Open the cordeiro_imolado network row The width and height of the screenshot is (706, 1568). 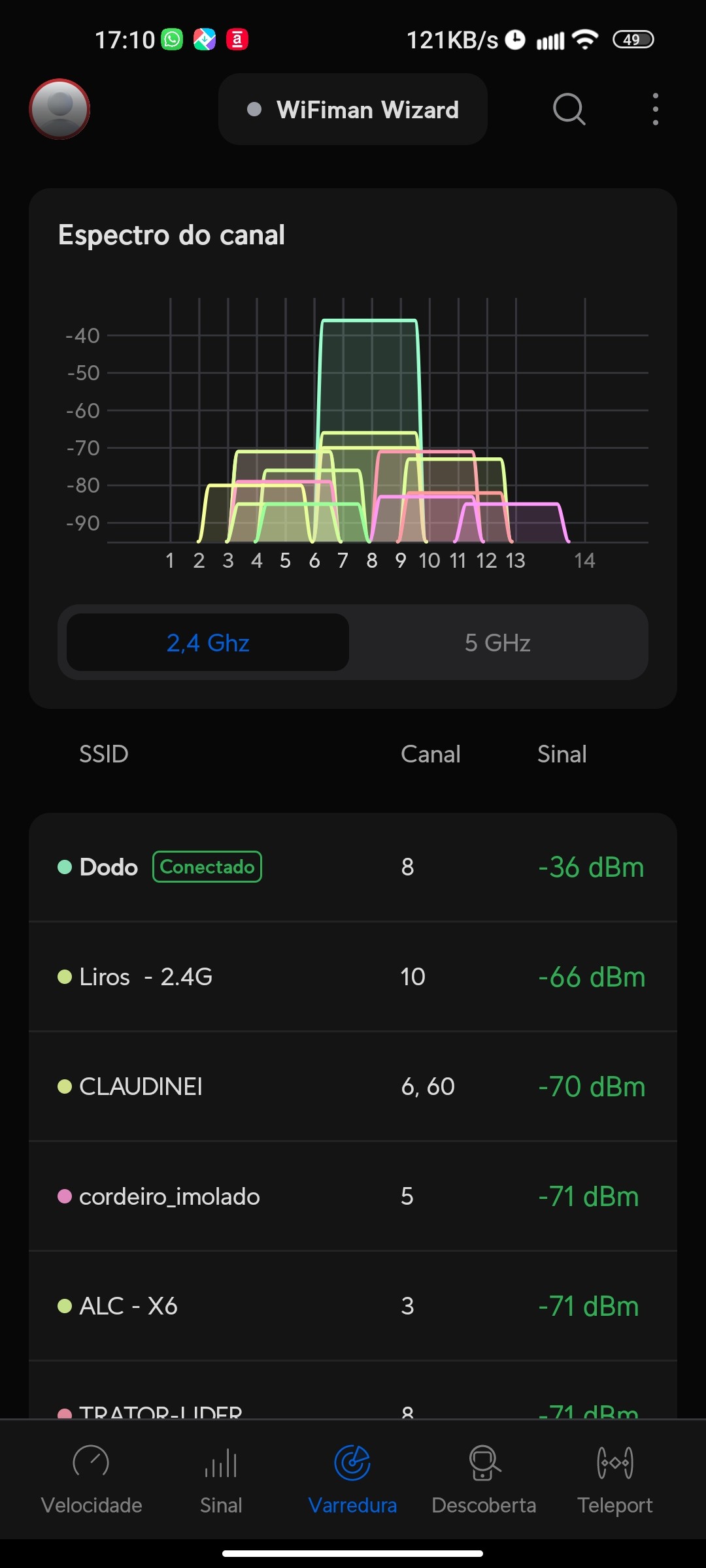click(353, 1196)
